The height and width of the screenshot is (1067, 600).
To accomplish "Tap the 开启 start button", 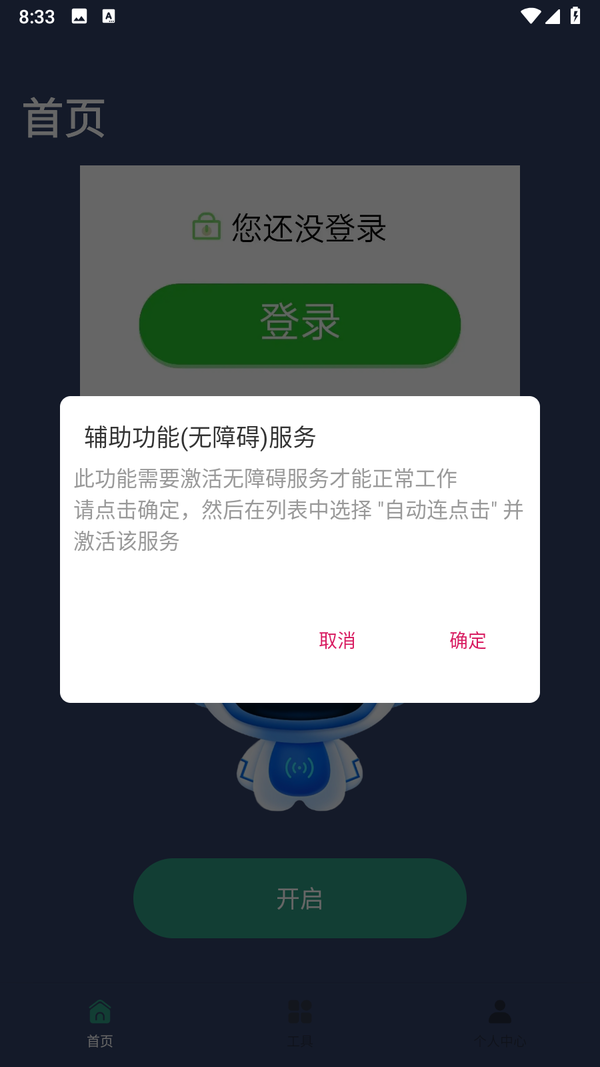I will click(300, 898).
